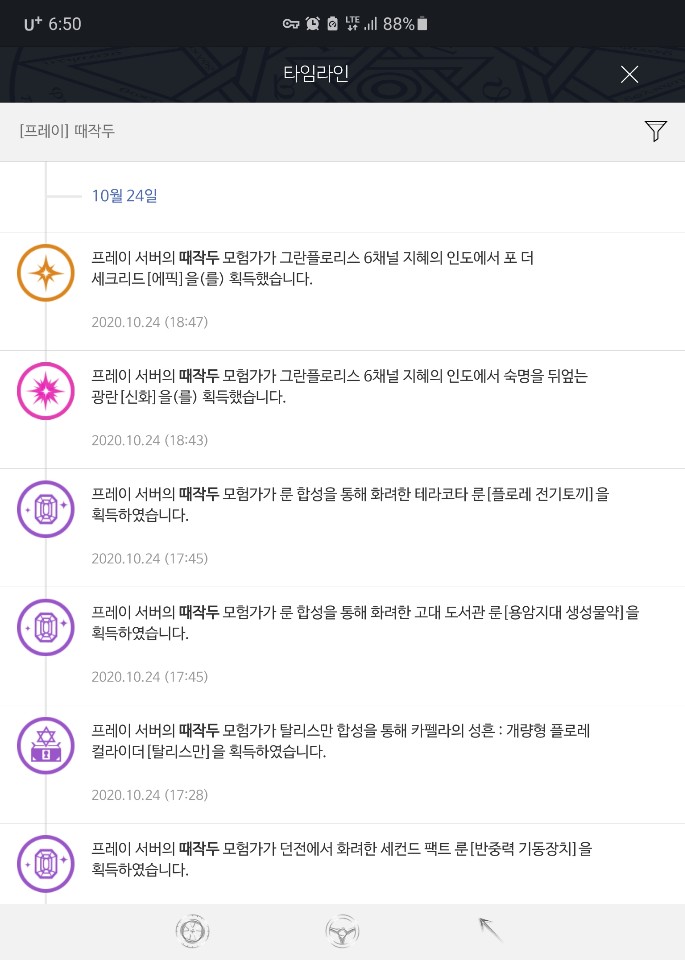Close the 타임라인 screen

(629, 74)
